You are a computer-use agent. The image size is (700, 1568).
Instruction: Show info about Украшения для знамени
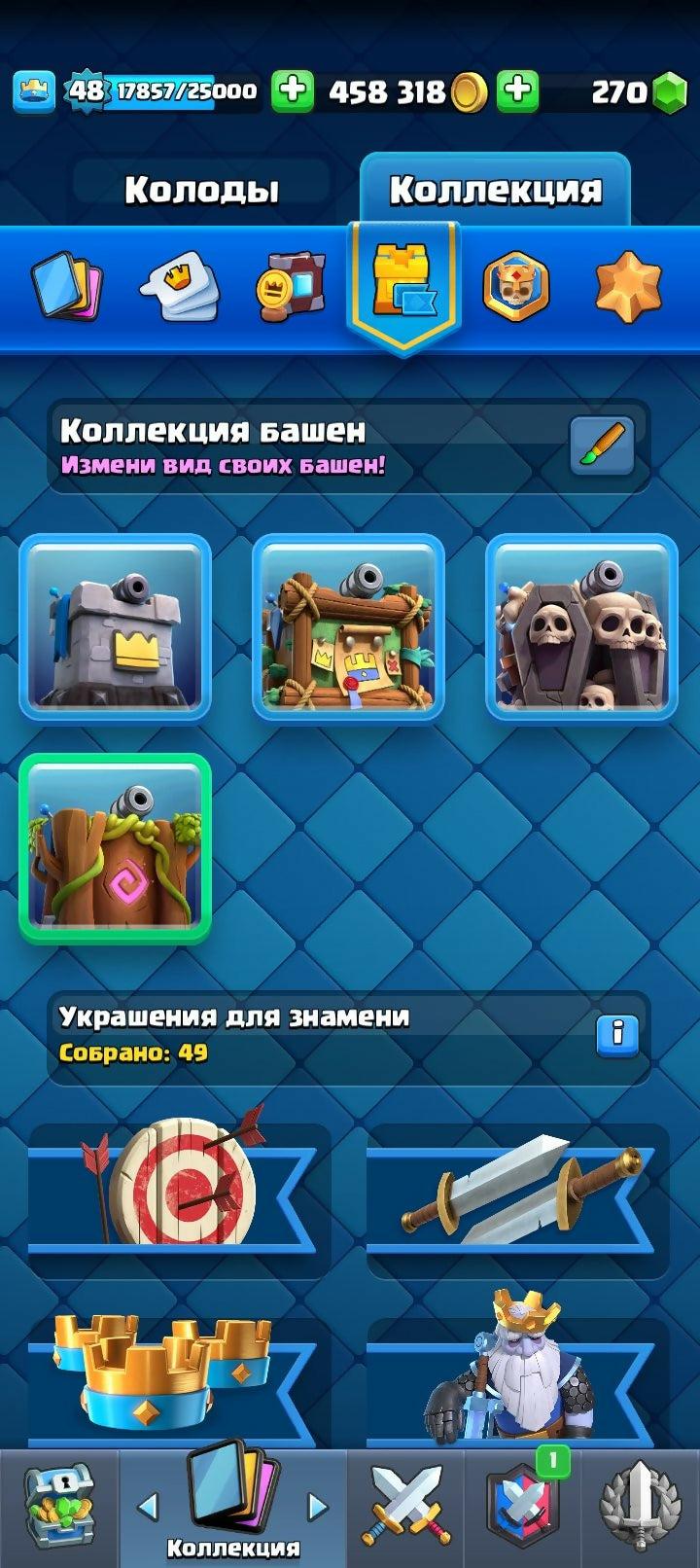[x=616, y=1035]
